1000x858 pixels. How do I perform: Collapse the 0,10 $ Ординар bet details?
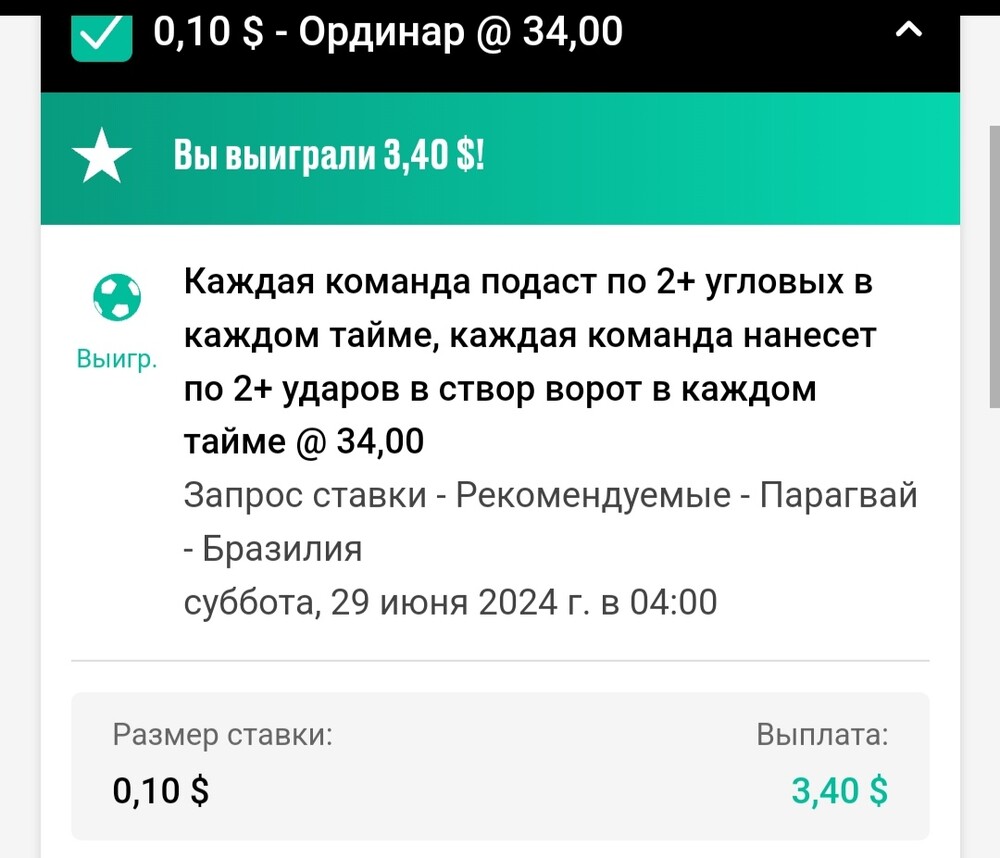pyautogui.click(x=908, y=32)
